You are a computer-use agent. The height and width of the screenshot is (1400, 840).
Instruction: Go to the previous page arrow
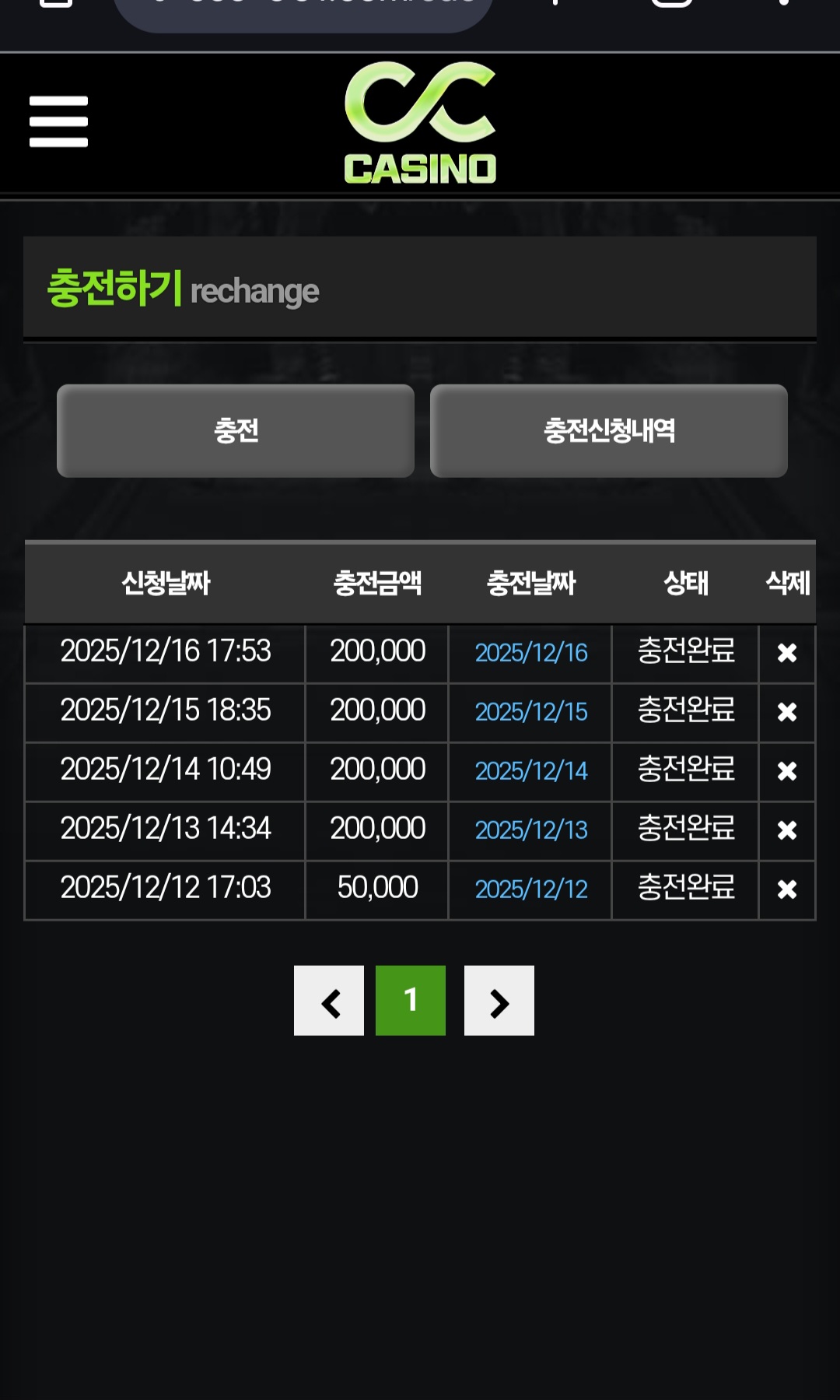click(329, 1001)
